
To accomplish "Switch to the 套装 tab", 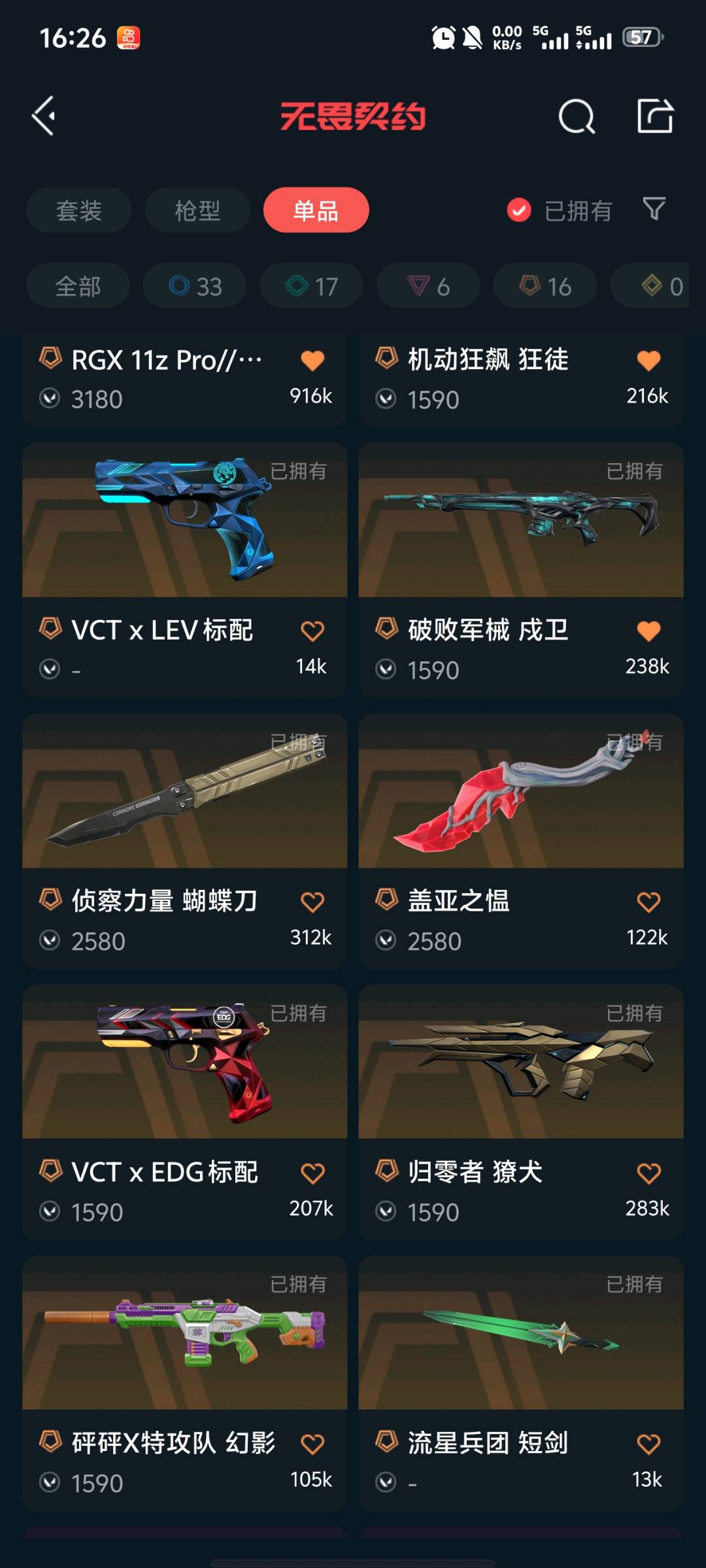I will click(79, 210).
